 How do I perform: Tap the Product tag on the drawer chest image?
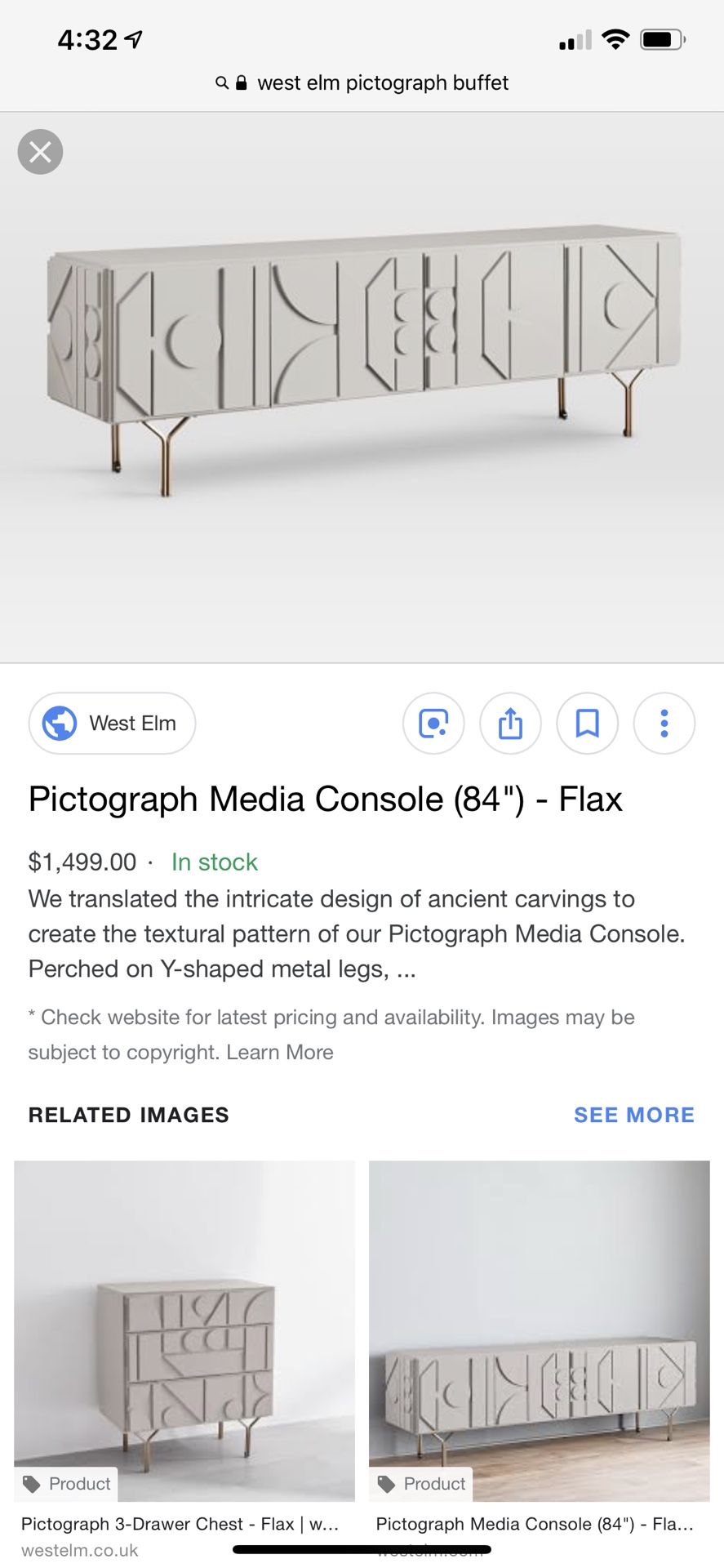65,1484
